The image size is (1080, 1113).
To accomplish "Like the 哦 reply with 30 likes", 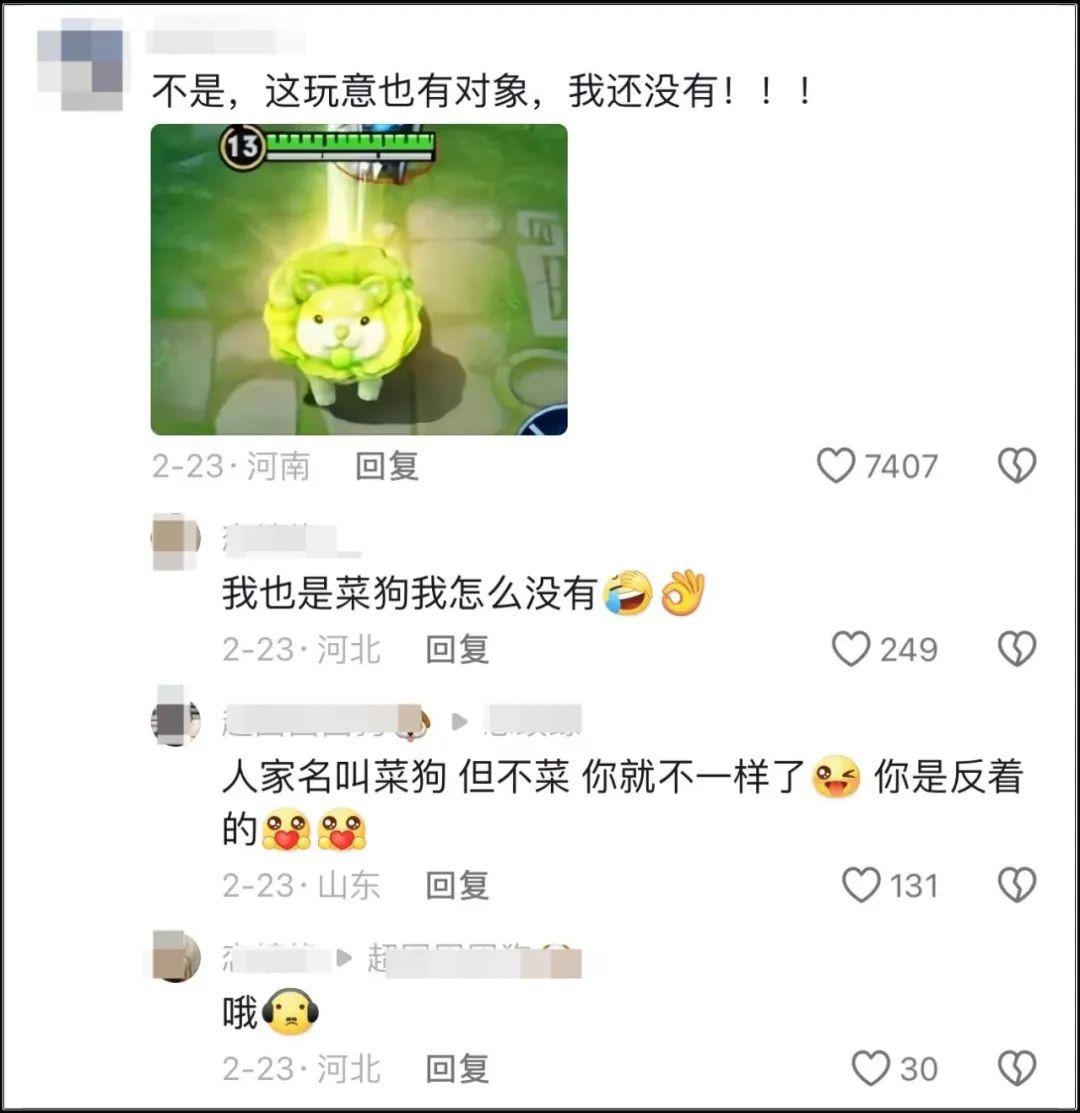I will (x=870, y=1068).
